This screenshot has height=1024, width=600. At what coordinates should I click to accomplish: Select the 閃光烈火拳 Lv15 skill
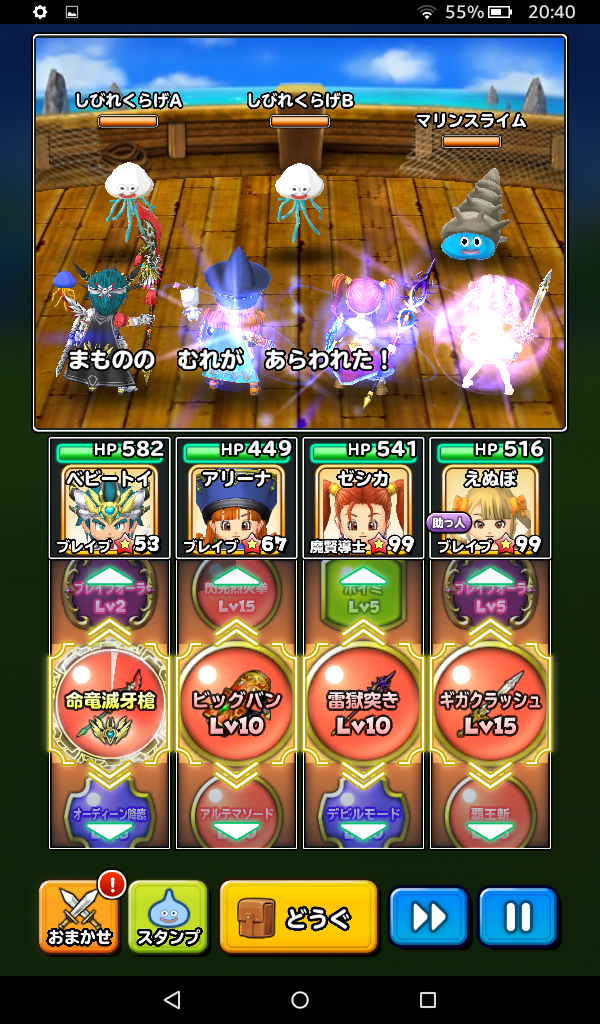tap(237, 600)
